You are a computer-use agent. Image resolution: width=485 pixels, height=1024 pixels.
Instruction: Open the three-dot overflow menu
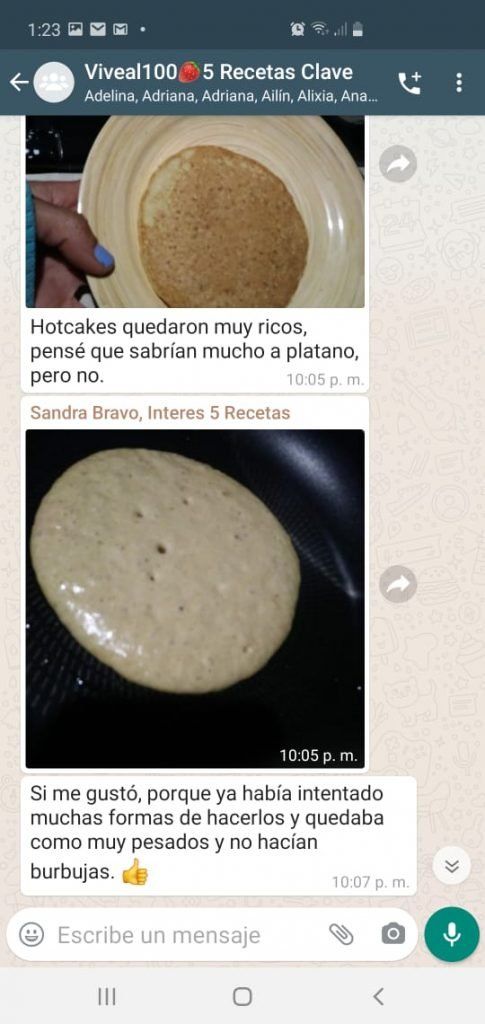(x=460, y=82)
